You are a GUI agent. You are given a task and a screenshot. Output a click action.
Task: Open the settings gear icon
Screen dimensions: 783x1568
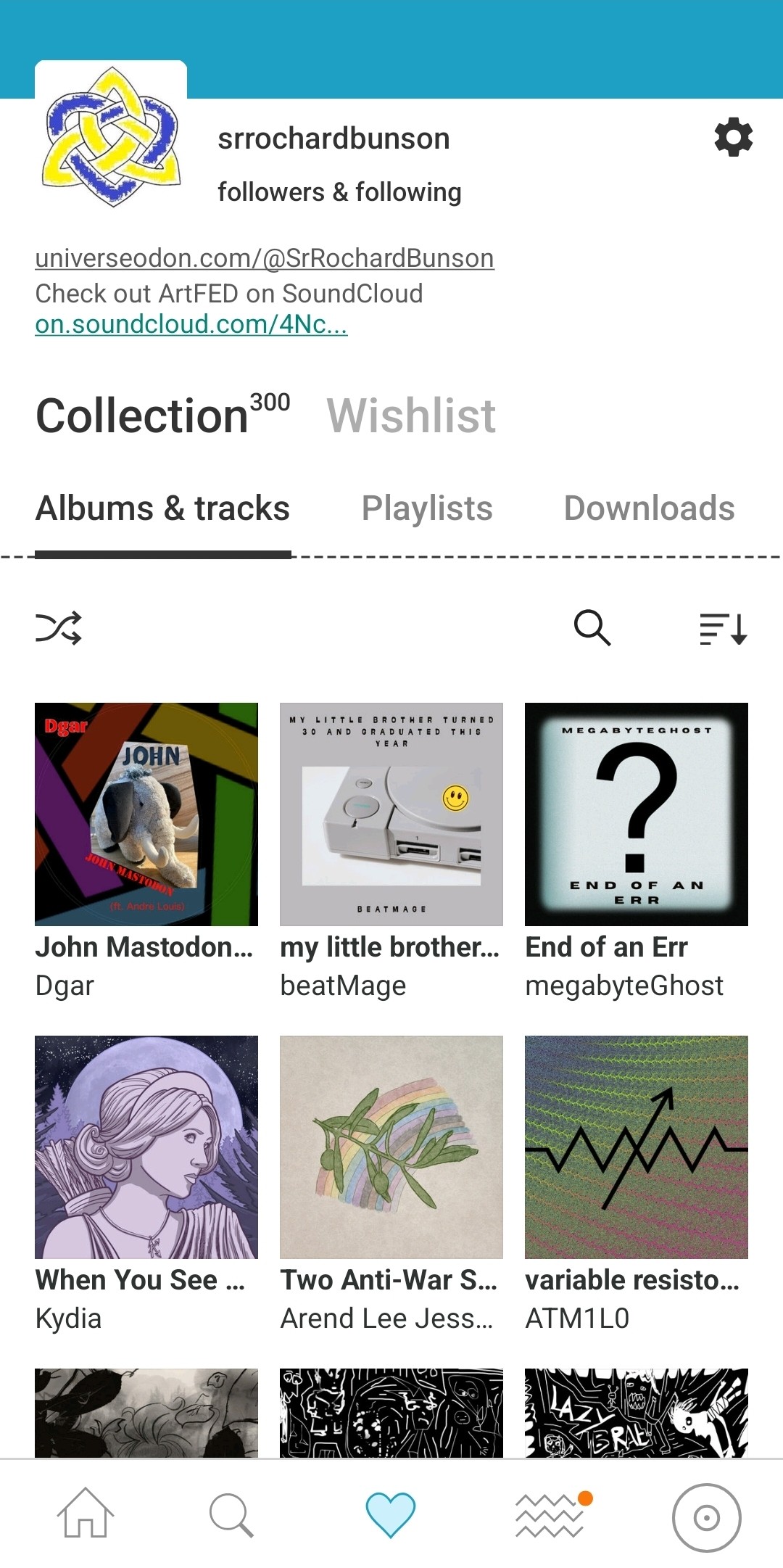(733, 137)
